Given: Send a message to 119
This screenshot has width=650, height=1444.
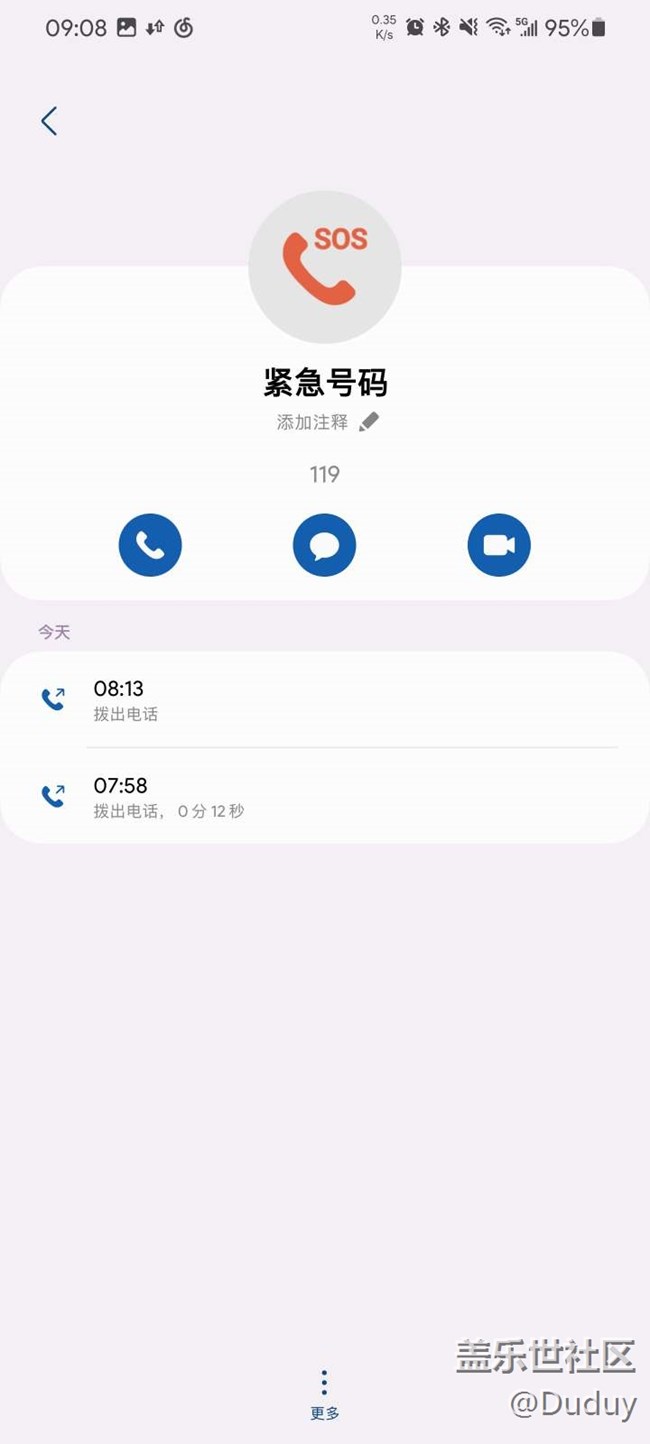Looking at the screenshot, I should [x=324, y=545].
